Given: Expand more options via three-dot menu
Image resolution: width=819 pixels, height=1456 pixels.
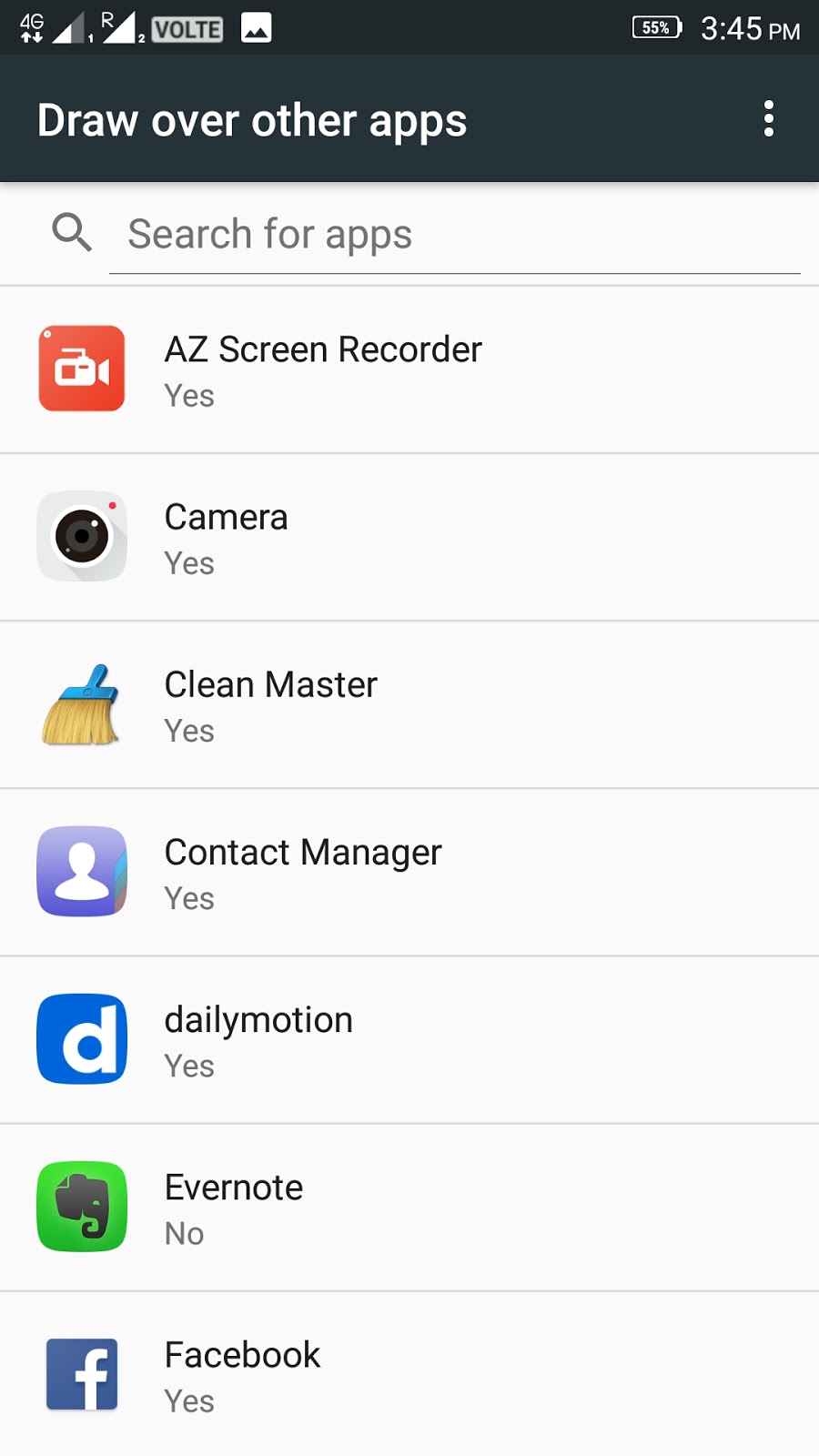Looking at the screenshot, I should coord(769,118).
